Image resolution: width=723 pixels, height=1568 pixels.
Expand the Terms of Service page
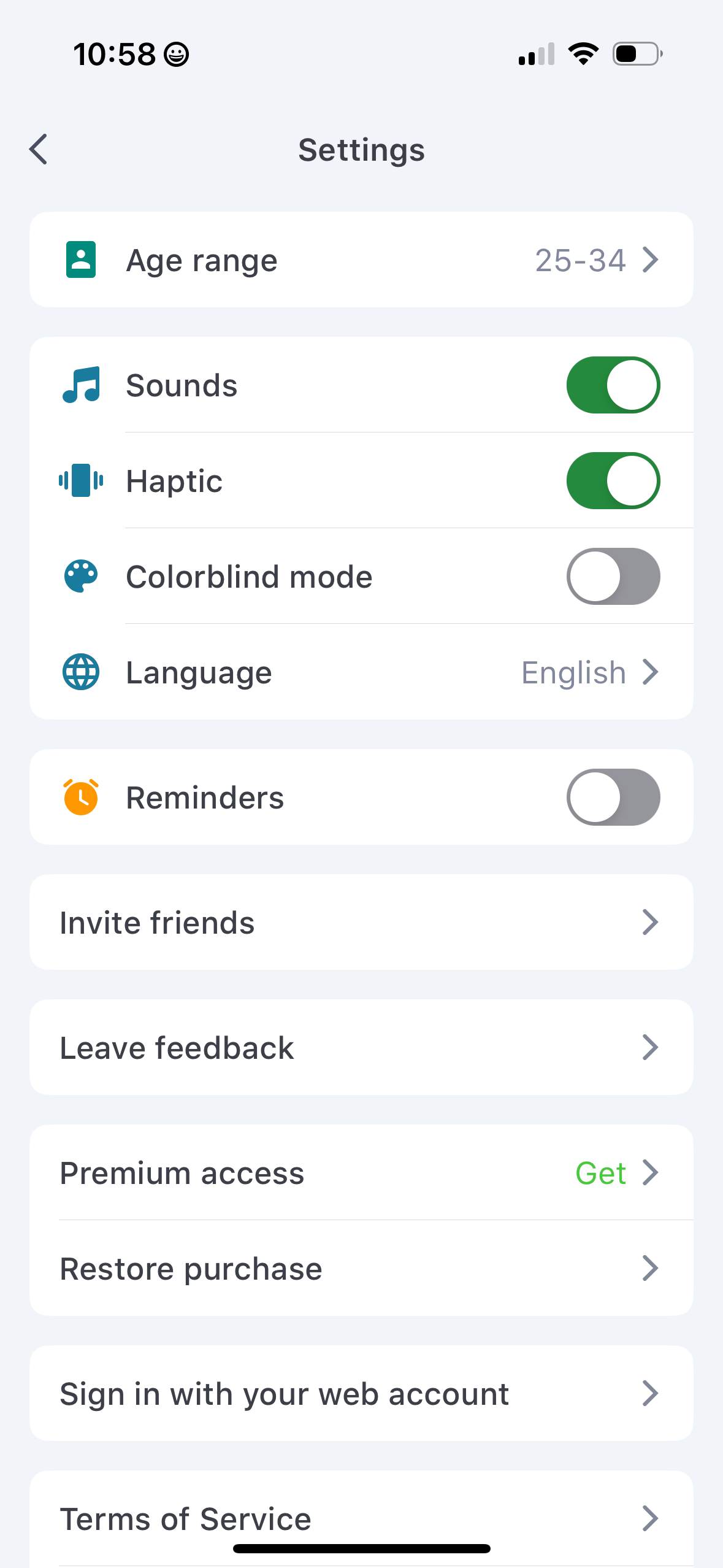(x=361, y=1518)
